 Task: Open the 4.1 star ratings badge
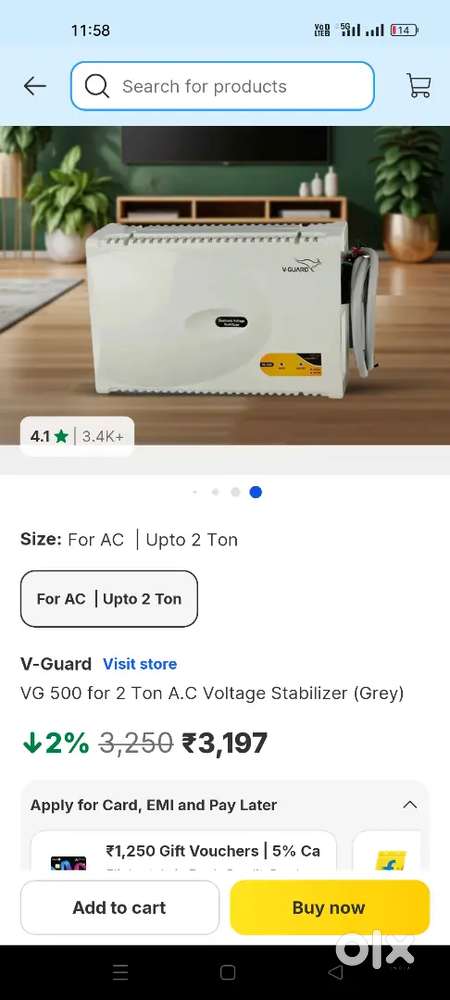pos(77,436)
